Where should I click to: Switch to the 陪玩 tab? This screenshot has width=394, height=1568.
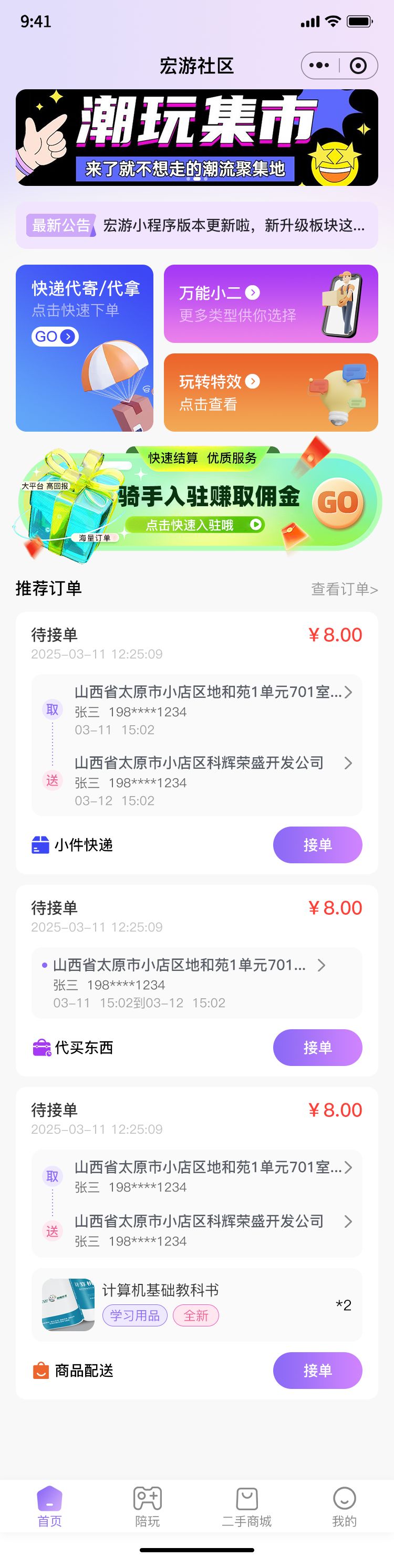(x=148, y=1507)
